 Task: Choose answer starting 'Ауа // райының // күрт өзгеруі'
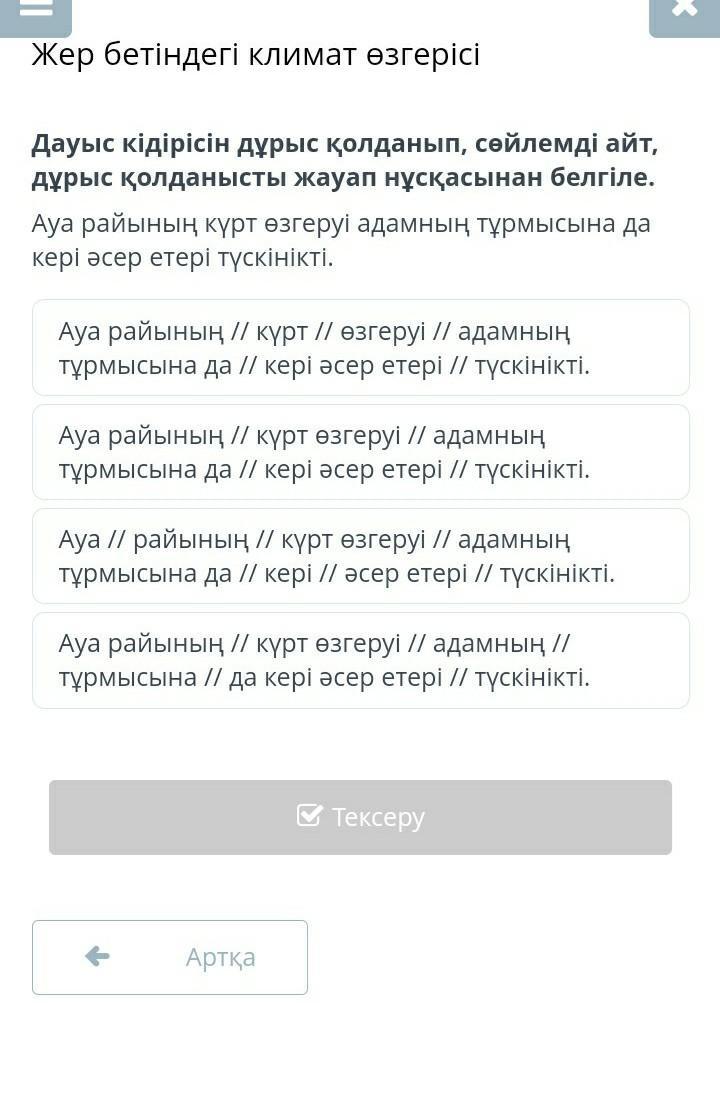[360, 556]
